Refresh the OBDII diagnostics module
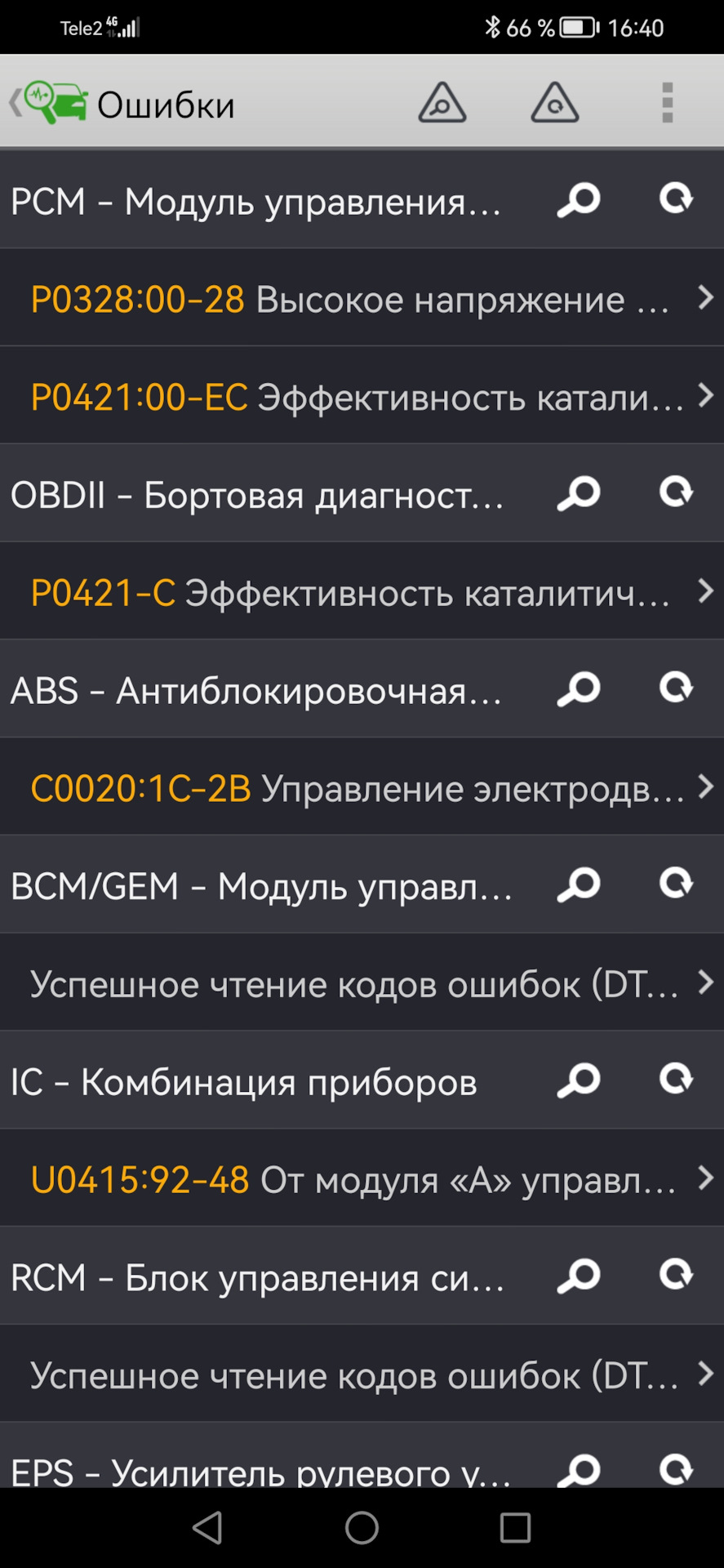This screenshot has height=1568, width=724. click(x=676, y=493)
